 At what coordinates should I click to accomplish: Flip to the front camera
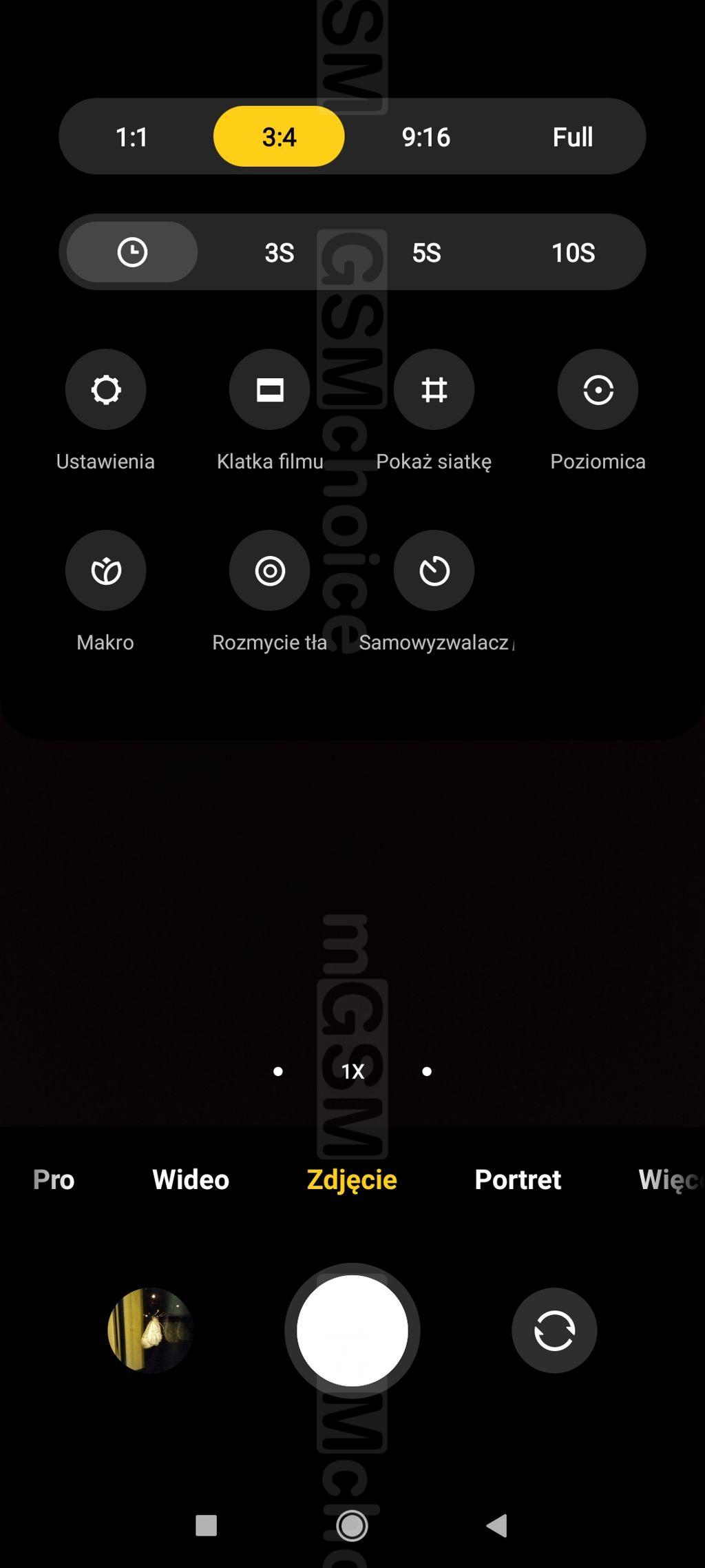554,1330
